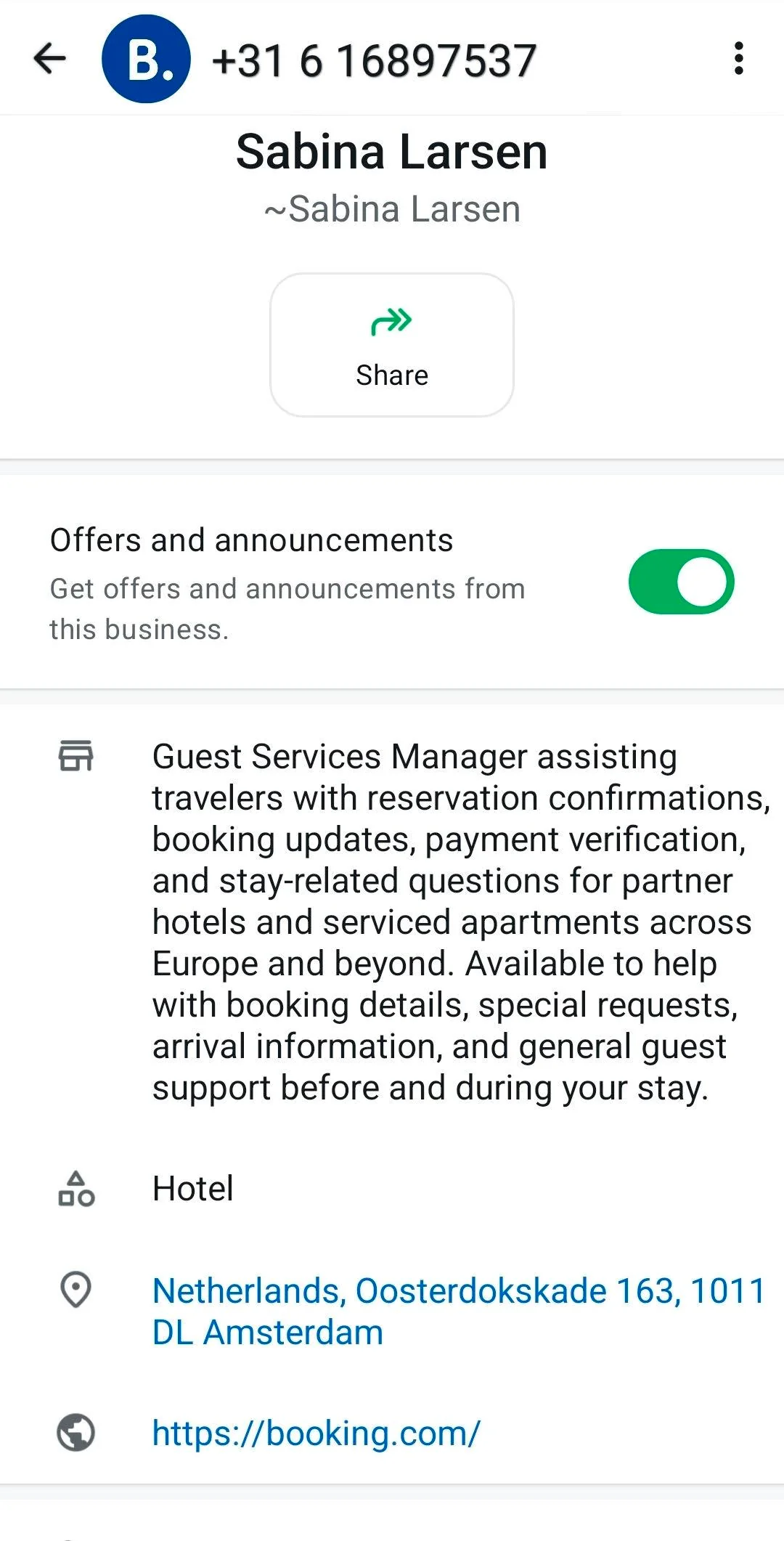Open the three-dot overflow menu
The height and width of the screenshot is (1541, 784).
pos(738,59)
